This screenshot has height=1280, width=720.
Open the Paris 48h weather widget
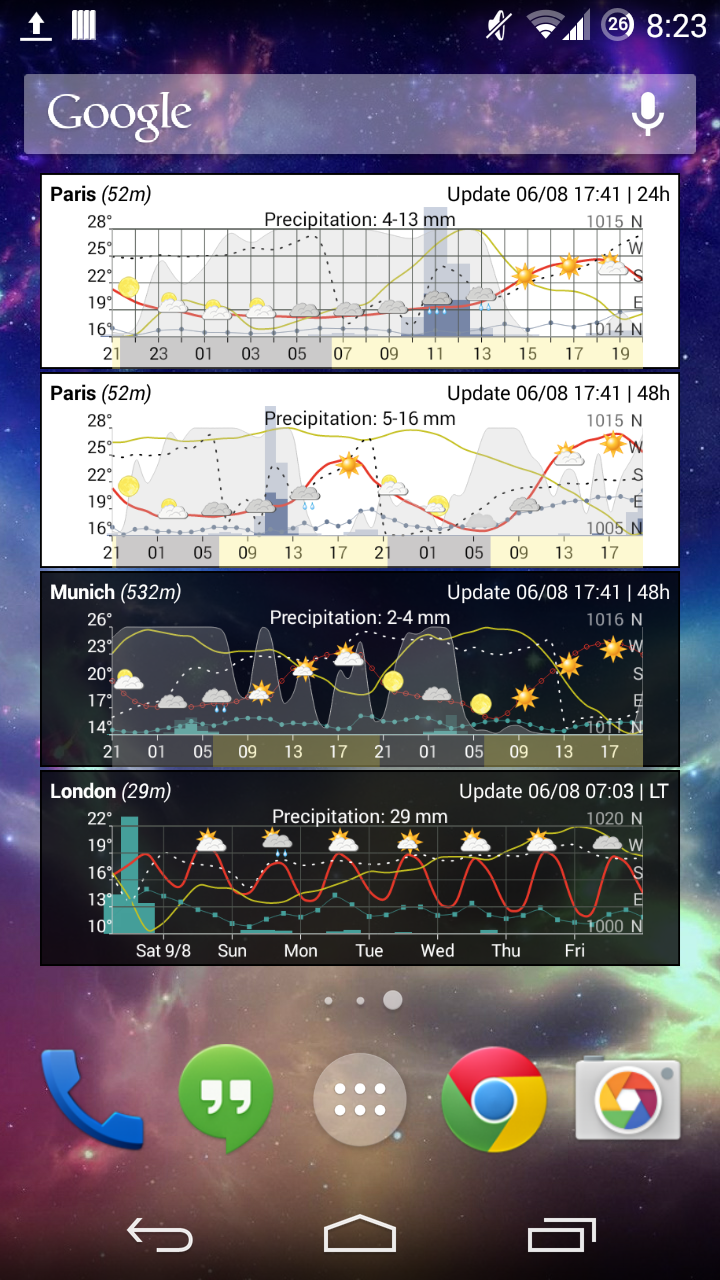(360, 470)
